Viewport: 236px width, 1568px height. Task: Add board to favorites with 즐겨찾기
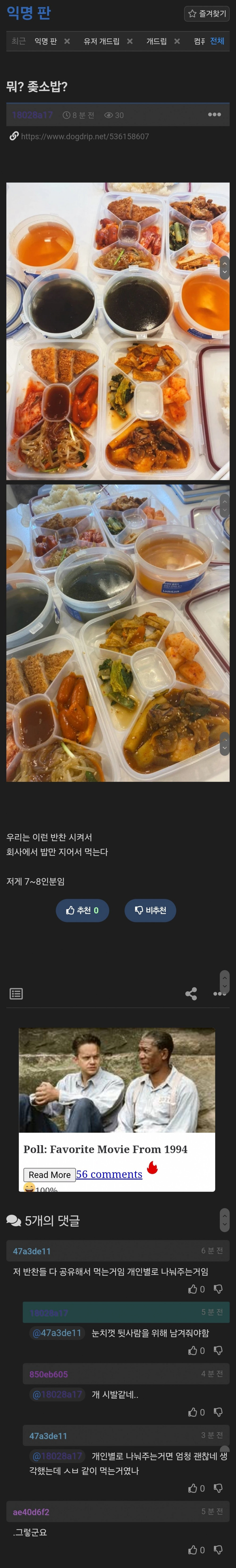point(207,13)
